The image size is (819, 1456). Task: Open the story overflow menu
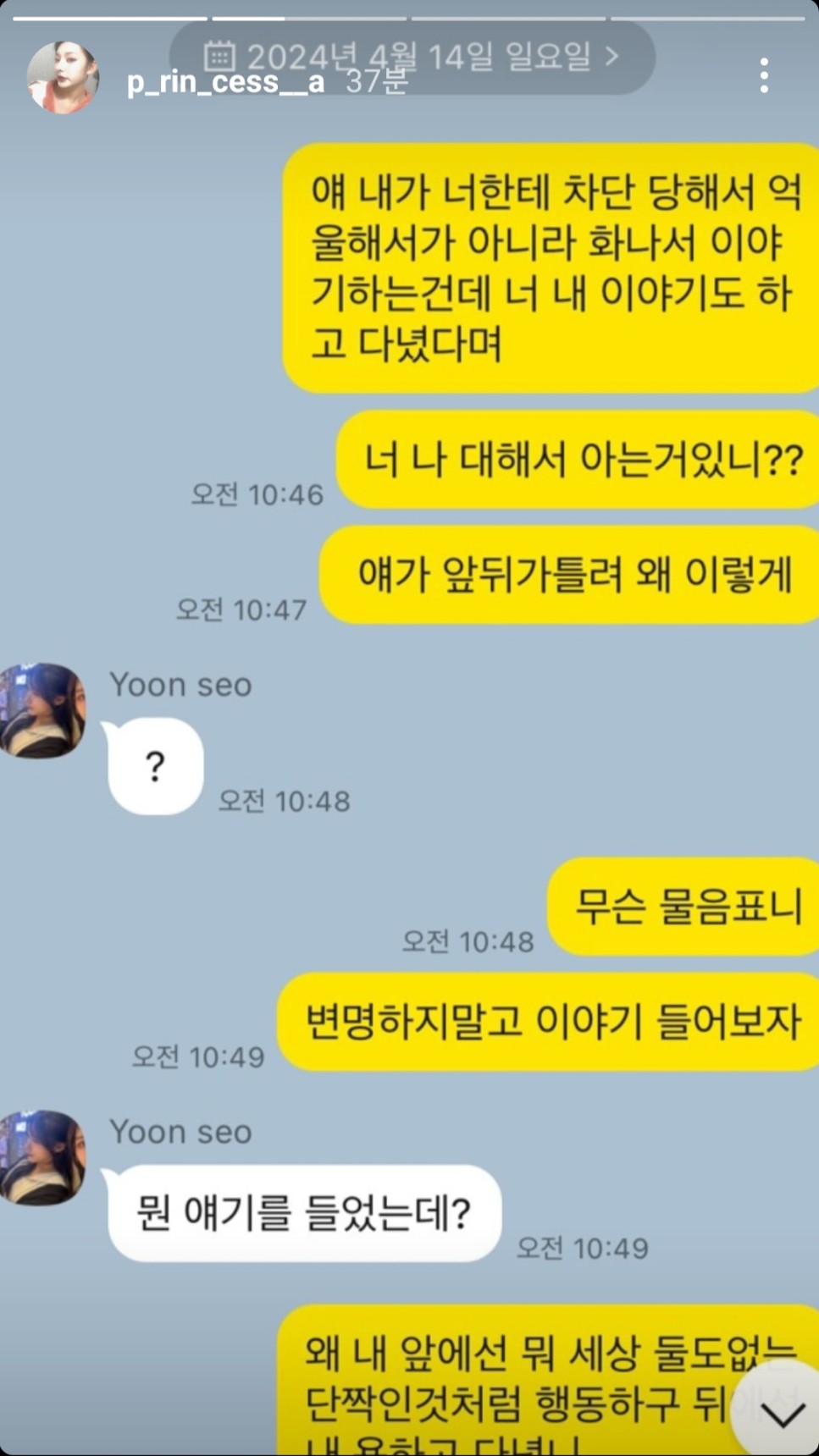pos(764,76)
